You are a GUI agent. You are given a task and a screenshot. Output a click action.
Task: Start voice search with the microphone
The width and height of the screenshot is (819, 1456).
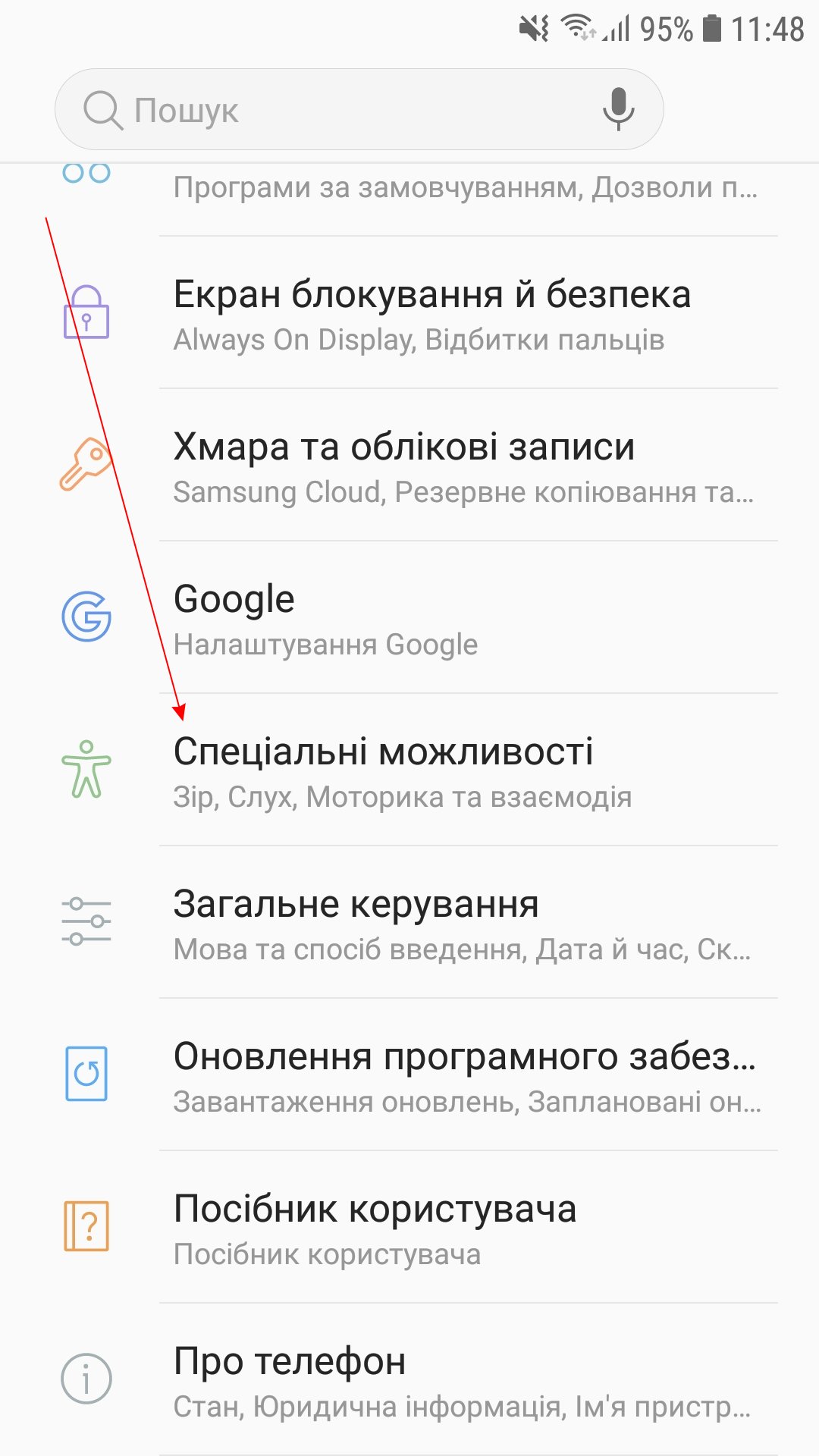pyautogui.click(x=618, y=109)
